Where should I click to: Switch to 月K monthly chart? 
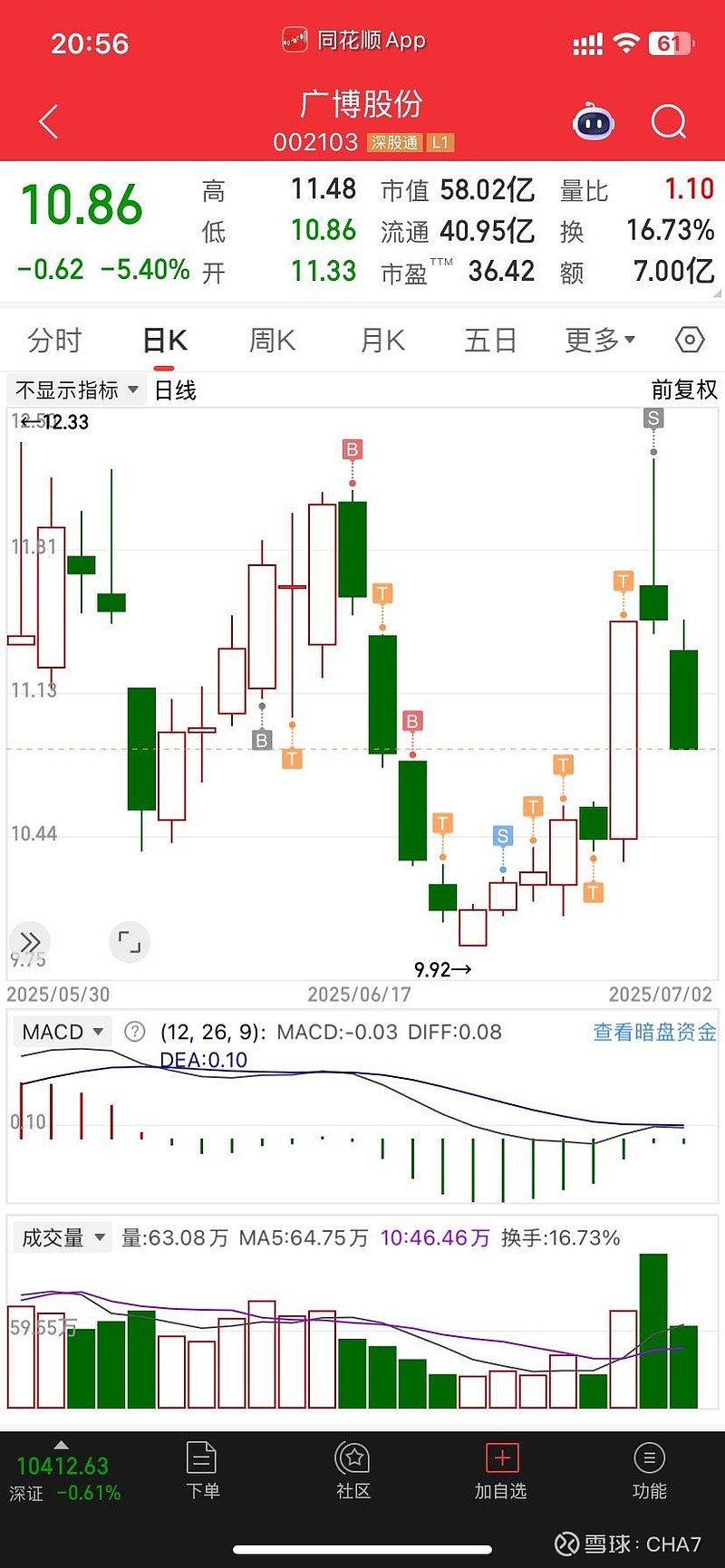click(x=382, y=341)
